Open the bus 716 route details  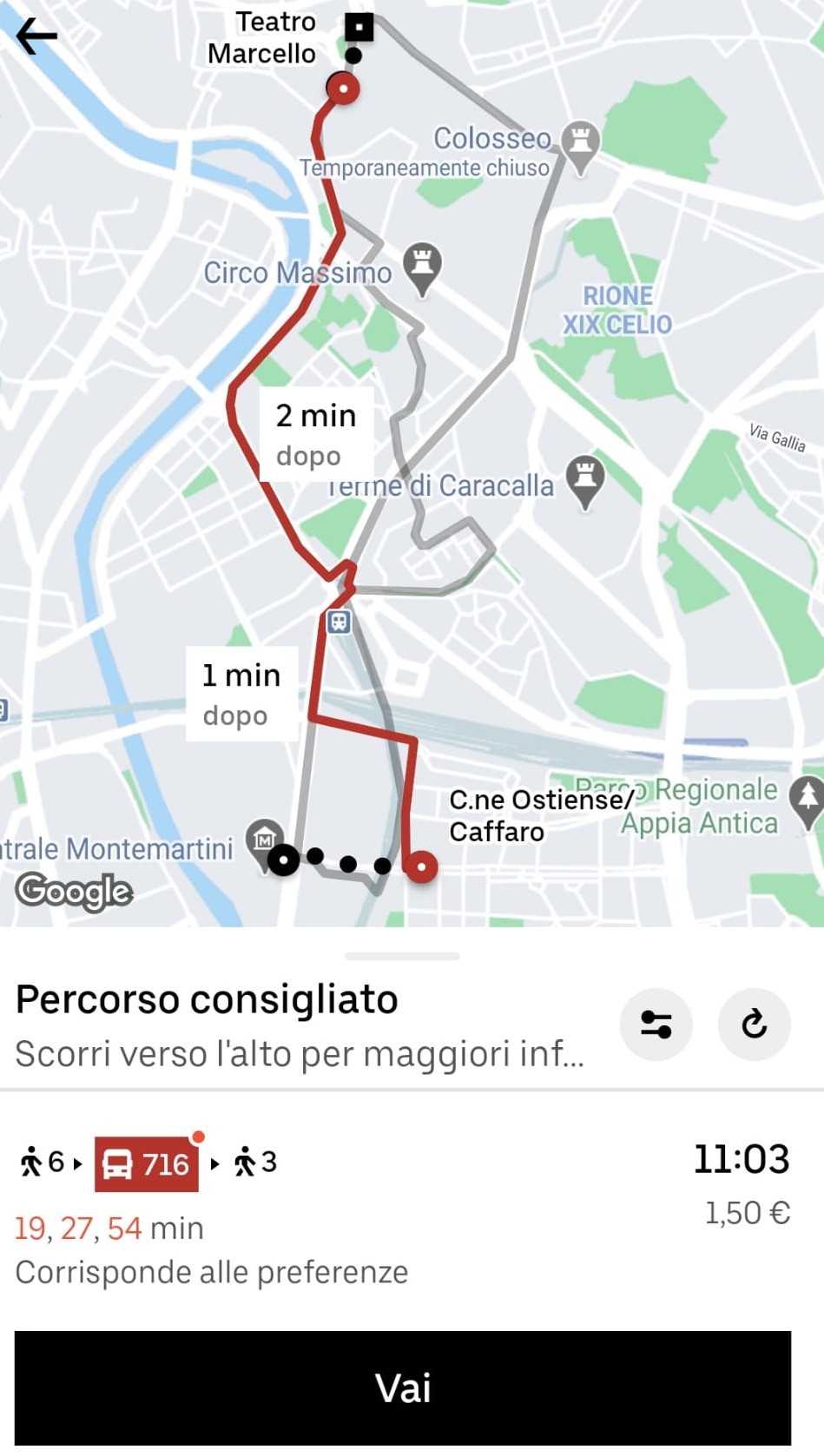coord(147,1163)
